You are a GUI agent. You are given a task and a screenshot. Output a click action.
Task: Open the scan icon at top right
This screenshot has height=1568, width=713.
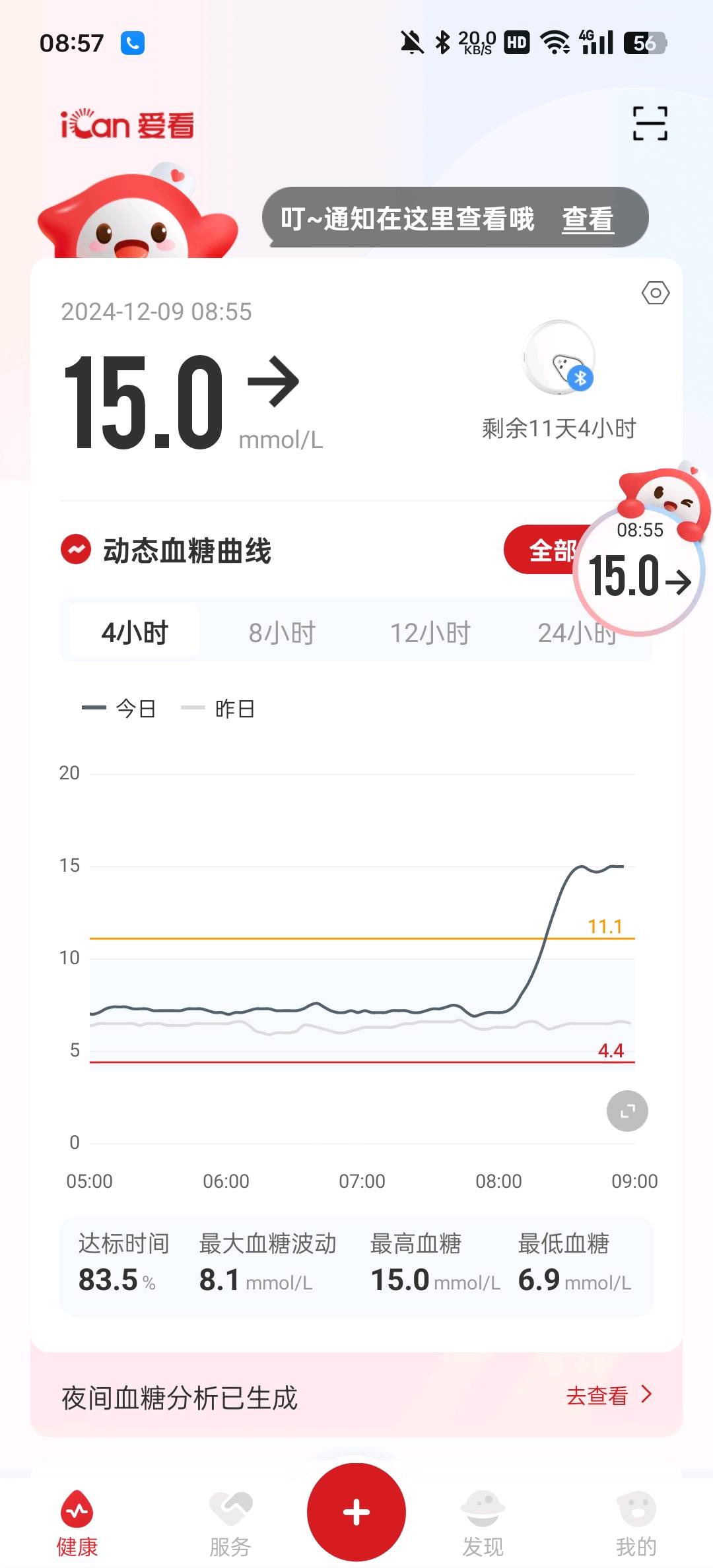click(650, 123)
